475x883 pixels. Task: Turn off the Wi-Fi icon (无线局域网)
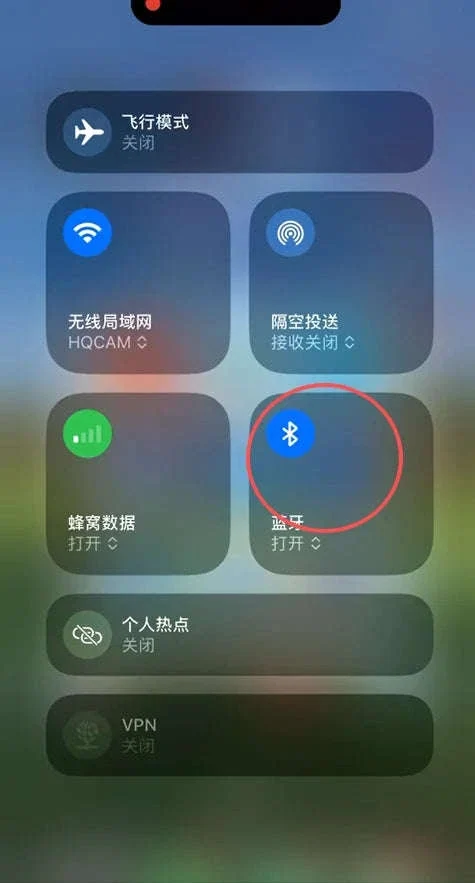87,233
